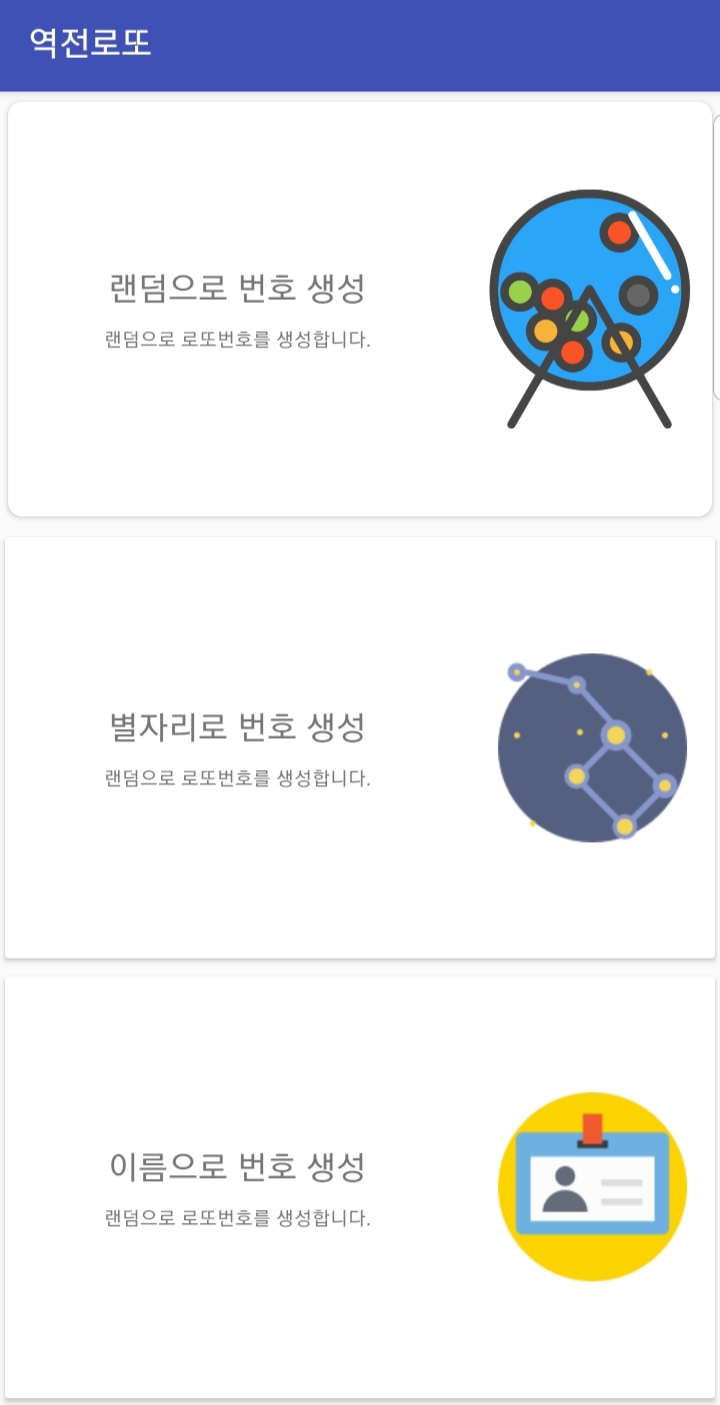Click the green ball in the lottery machine
Image resolution: width=720 pixels, height=1405 pixels.
[x=520, y=290]
